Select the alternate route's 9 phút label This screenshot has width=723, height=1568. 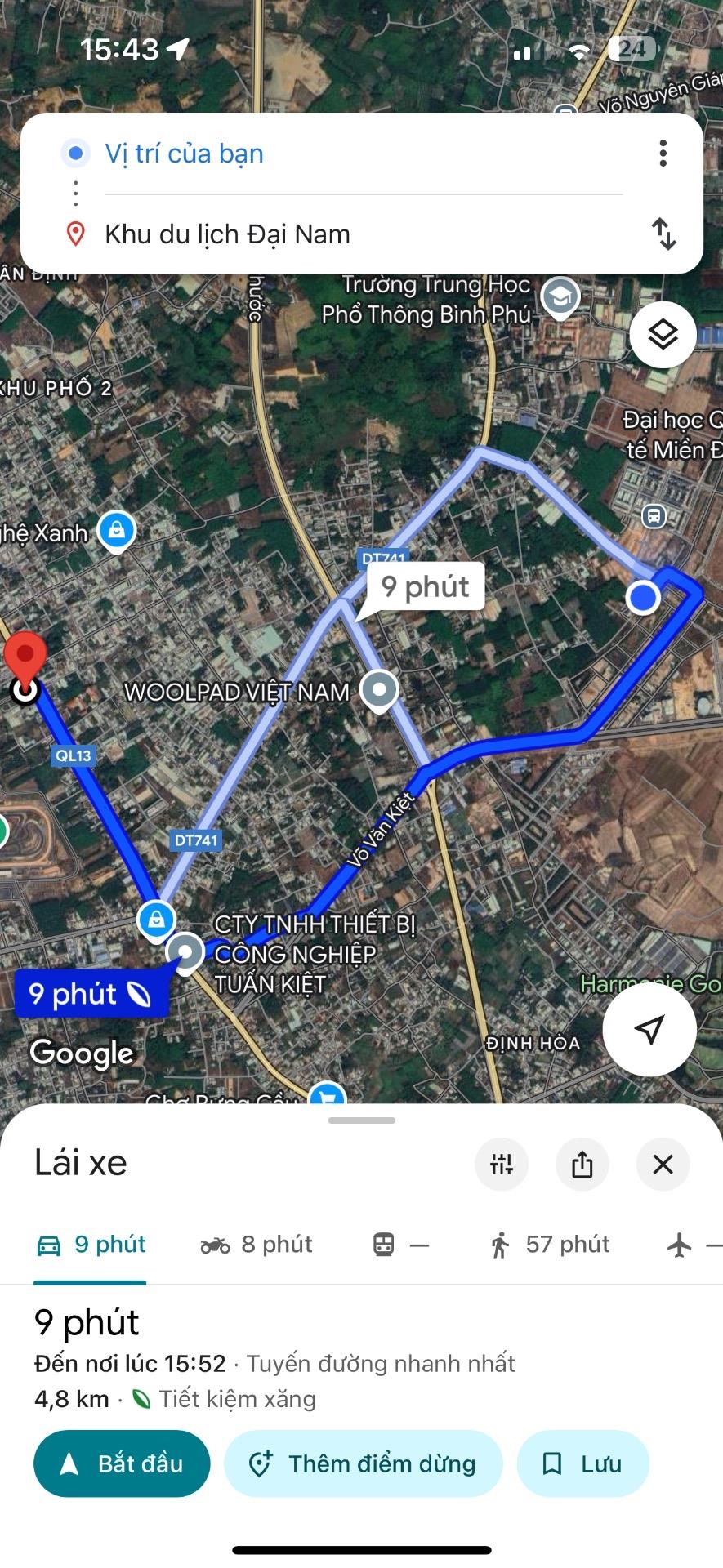click(425, 586)
